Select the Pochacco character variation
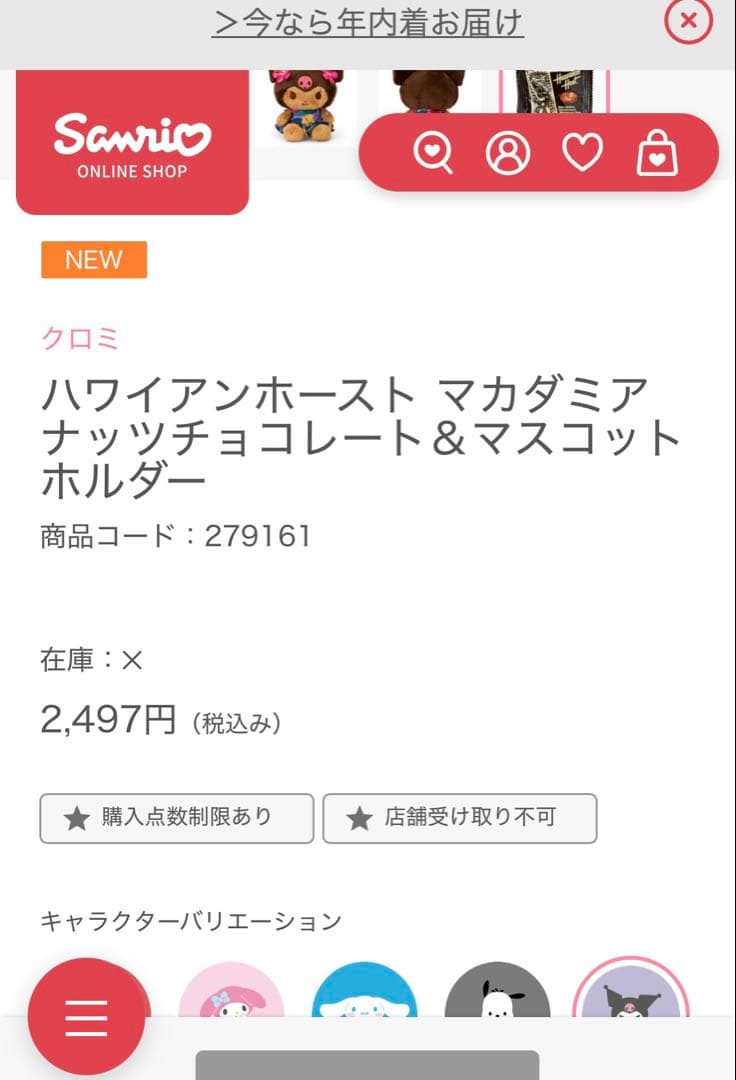This screenshot has height=1080, width=736. tap(497, 993)
